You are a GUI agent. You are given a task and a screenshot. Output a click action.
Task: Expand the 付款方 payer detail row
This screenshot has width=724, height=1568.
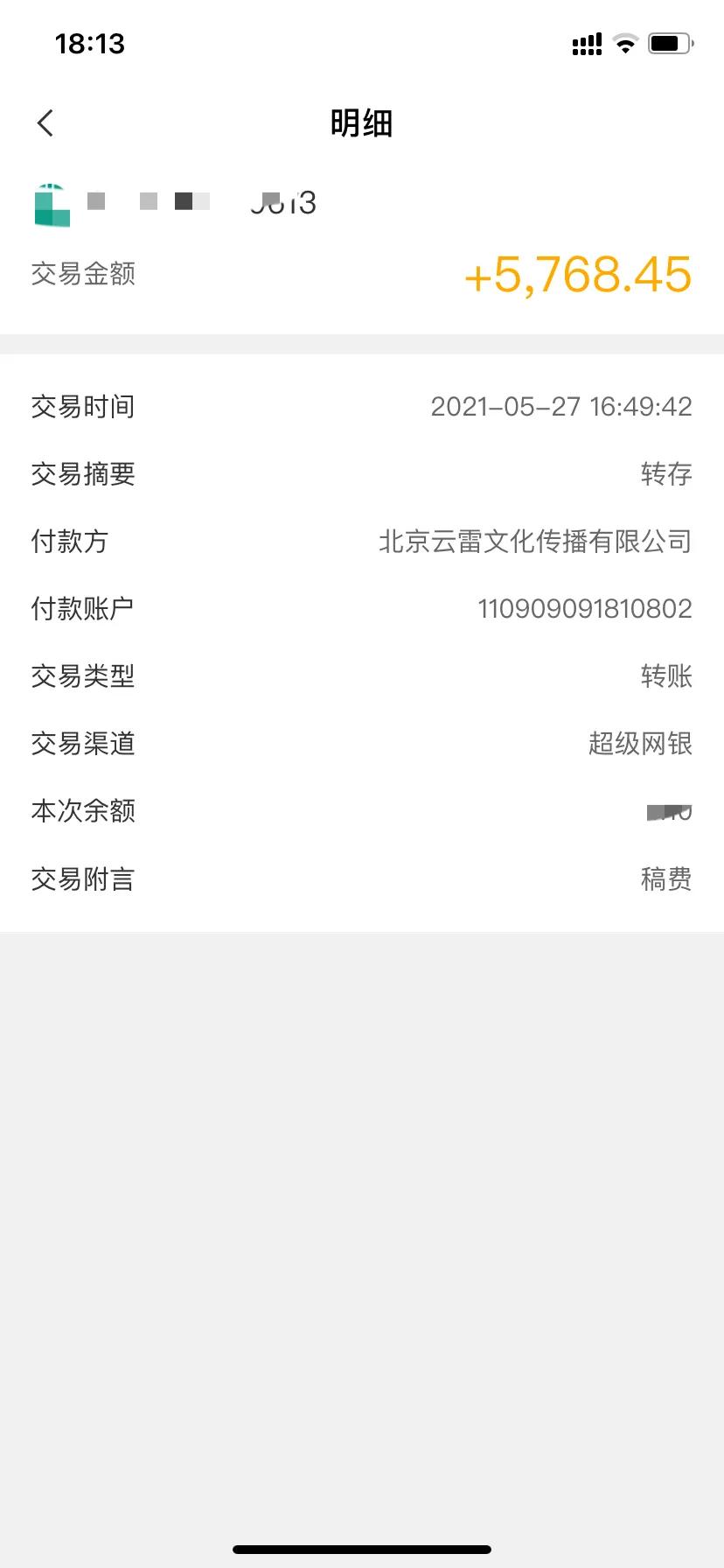(362, 542)
